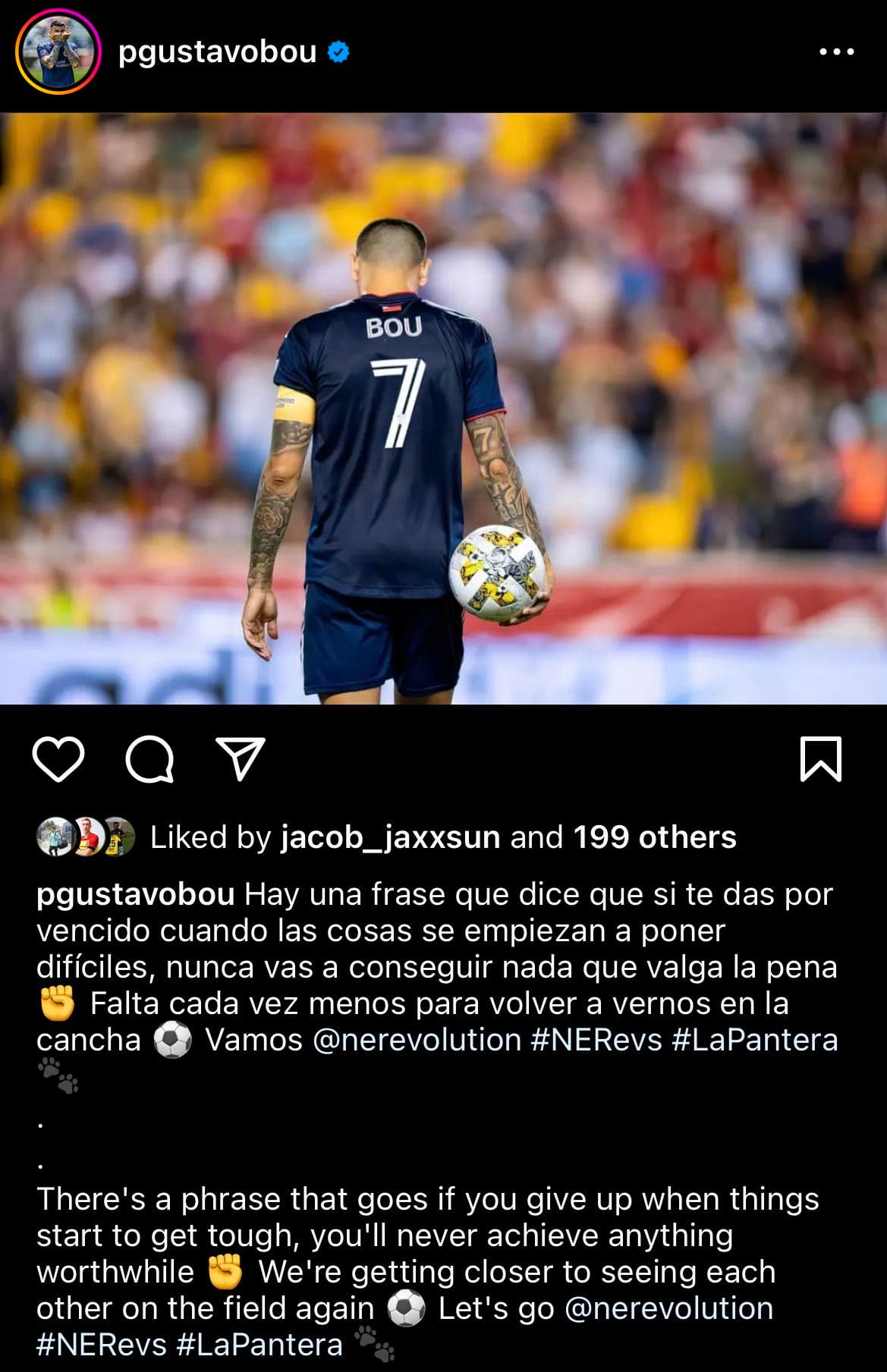This screenshot has height=1372, width=887.
Task: Open the @nerevolution mention in the Spanish caption
Action: tap(417, 1040)
